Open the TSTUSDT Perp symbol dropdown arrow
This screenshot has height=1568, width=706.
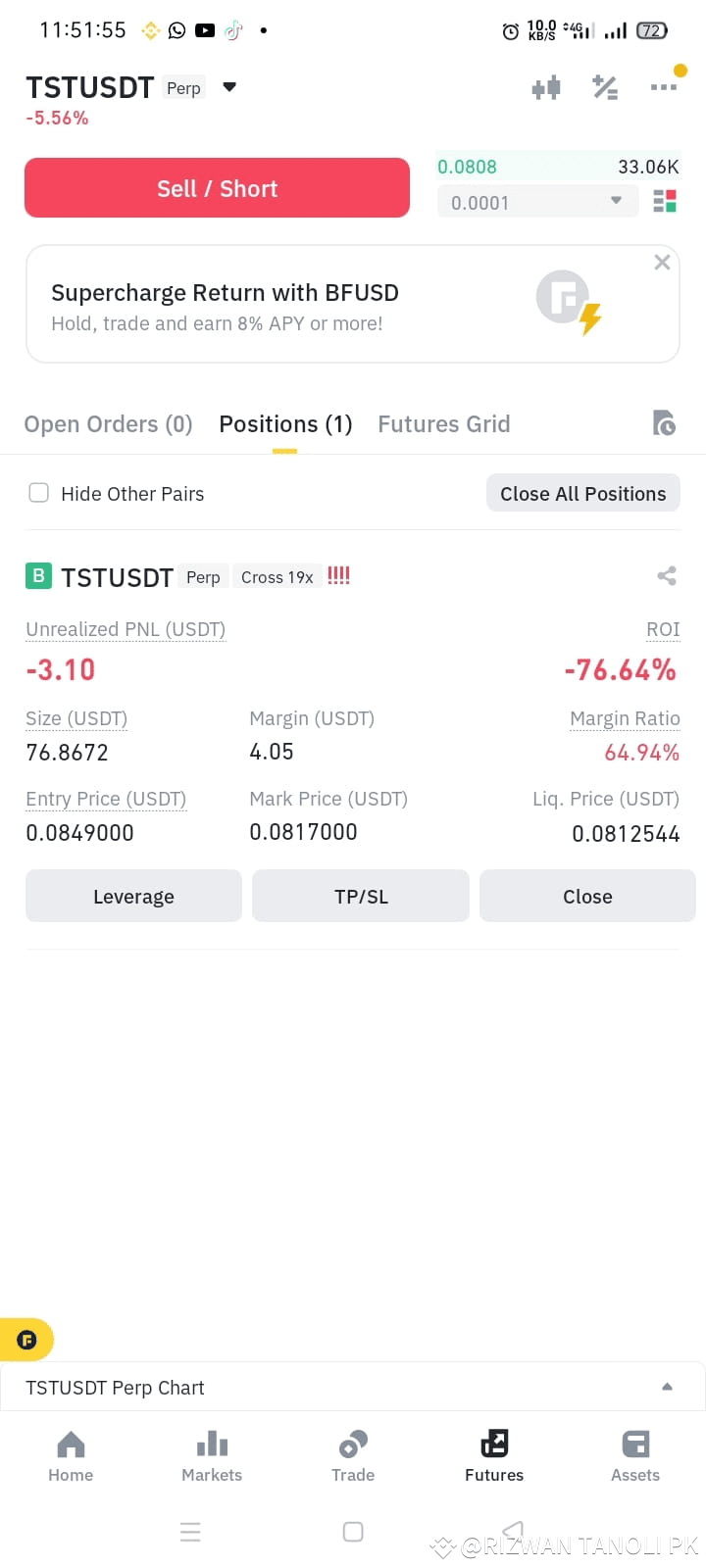228,86
